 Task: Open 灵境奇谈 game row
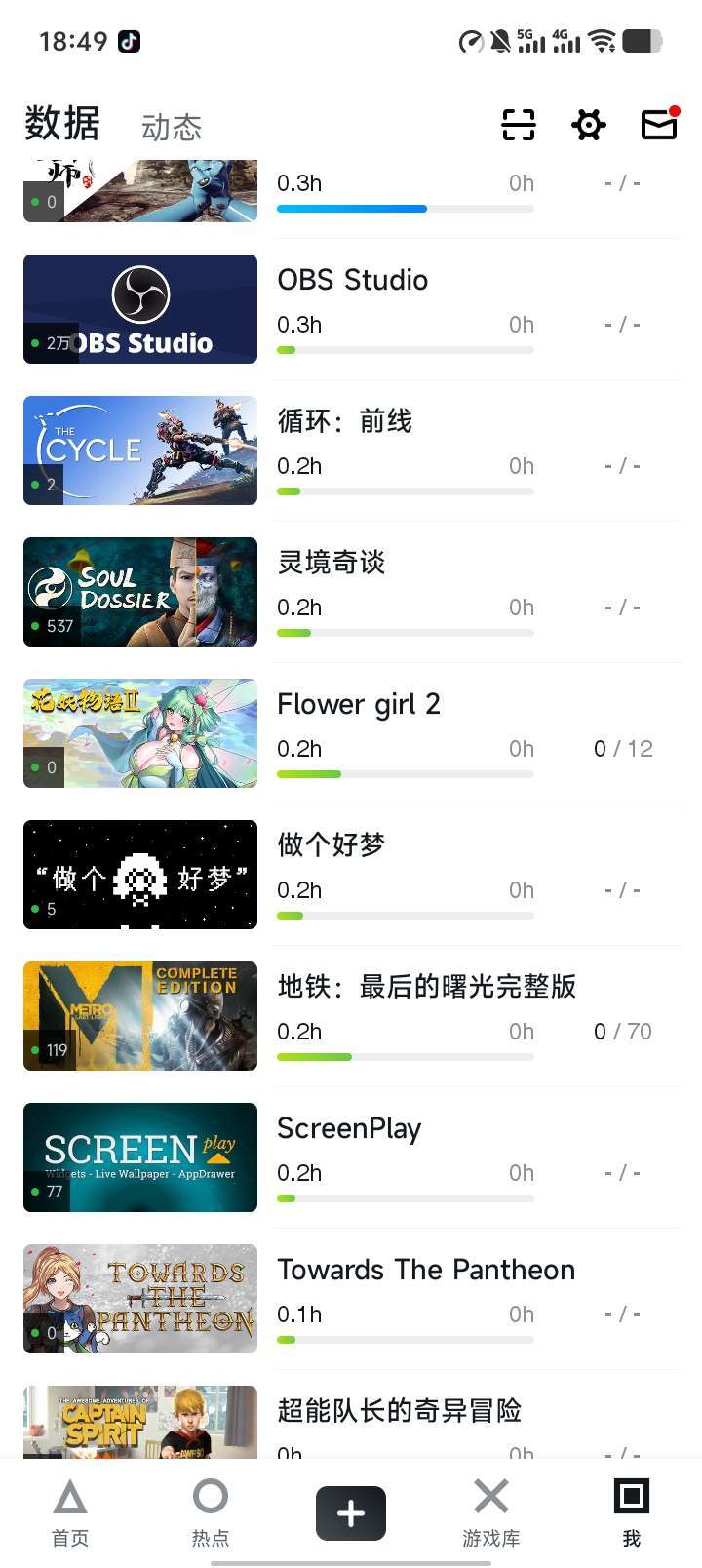(331, 563)
